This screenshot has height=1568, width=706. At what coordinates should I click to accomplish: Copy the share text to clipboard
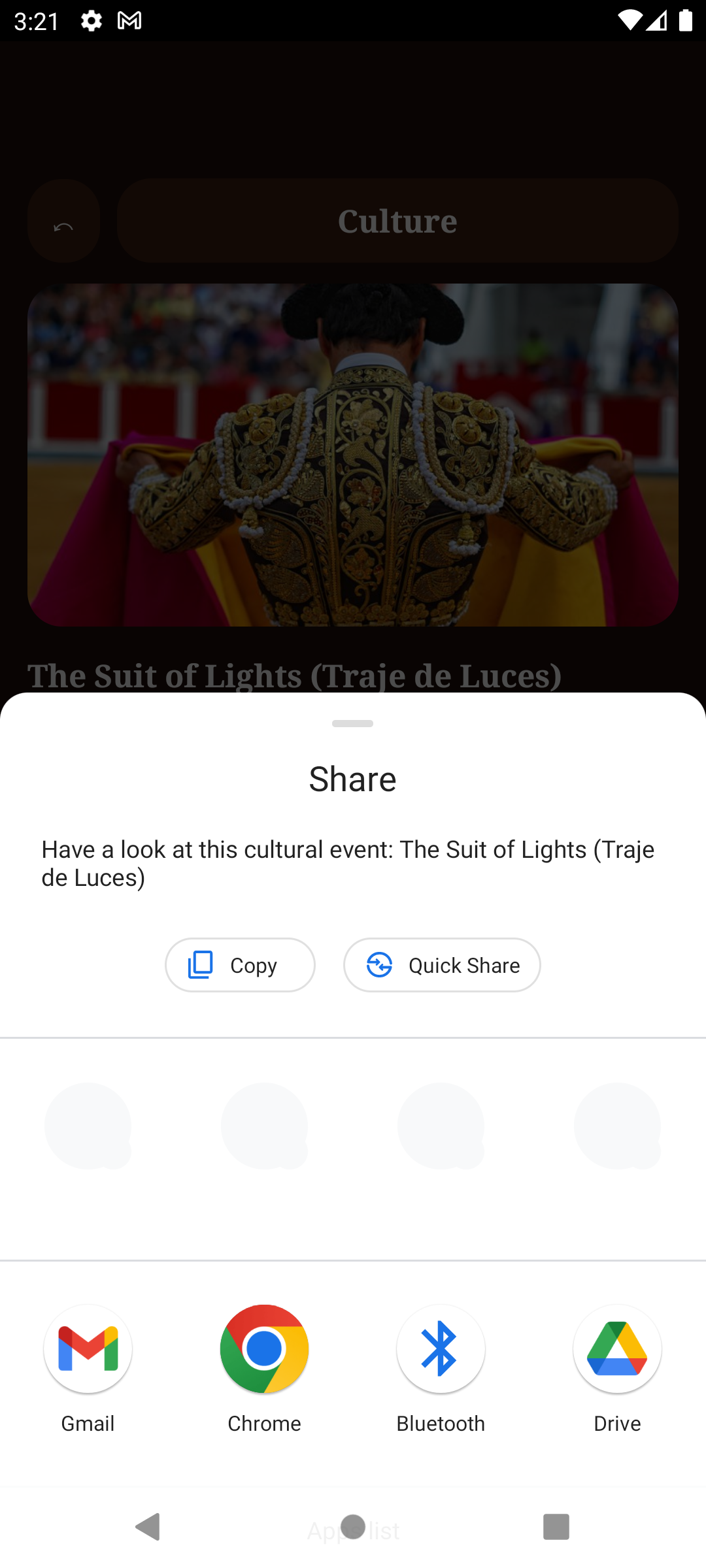pyautogui.click(x=240, y=965)
